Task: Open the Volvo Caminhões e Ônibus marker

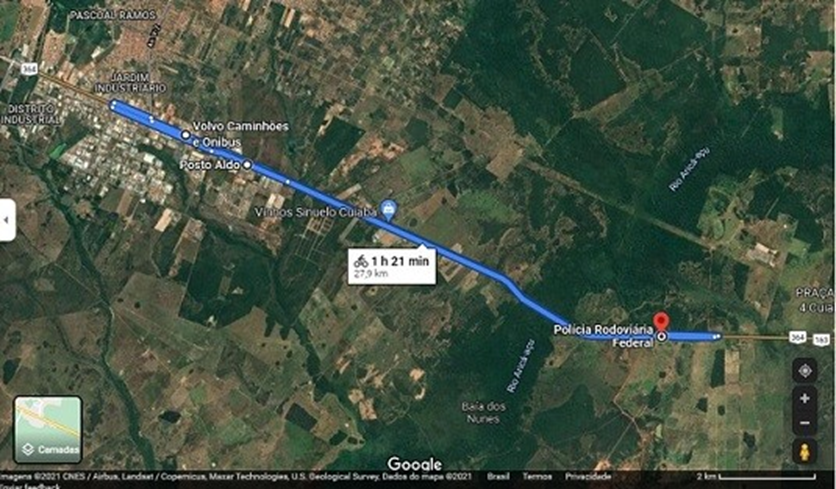Action: pyautogui.click(x=186, y=134)
